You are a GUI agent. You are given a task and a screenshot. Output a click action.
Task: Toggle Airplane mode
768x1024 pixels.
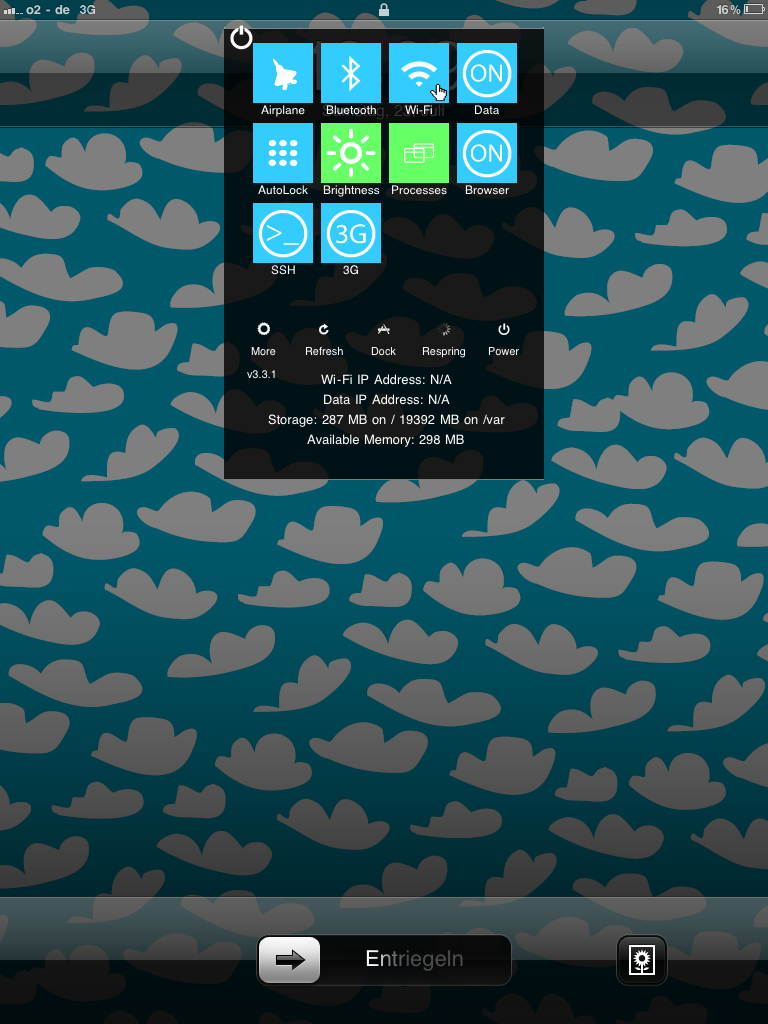point(283,73)
